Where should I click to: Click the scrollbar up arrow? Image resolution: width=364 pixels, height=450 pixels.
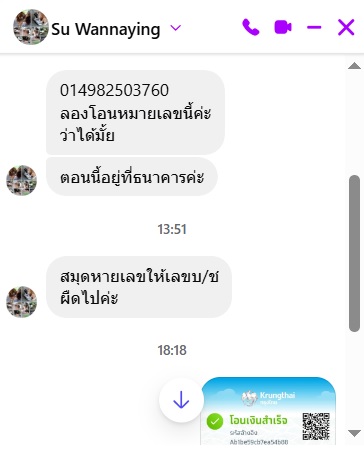tap(354, 66)
